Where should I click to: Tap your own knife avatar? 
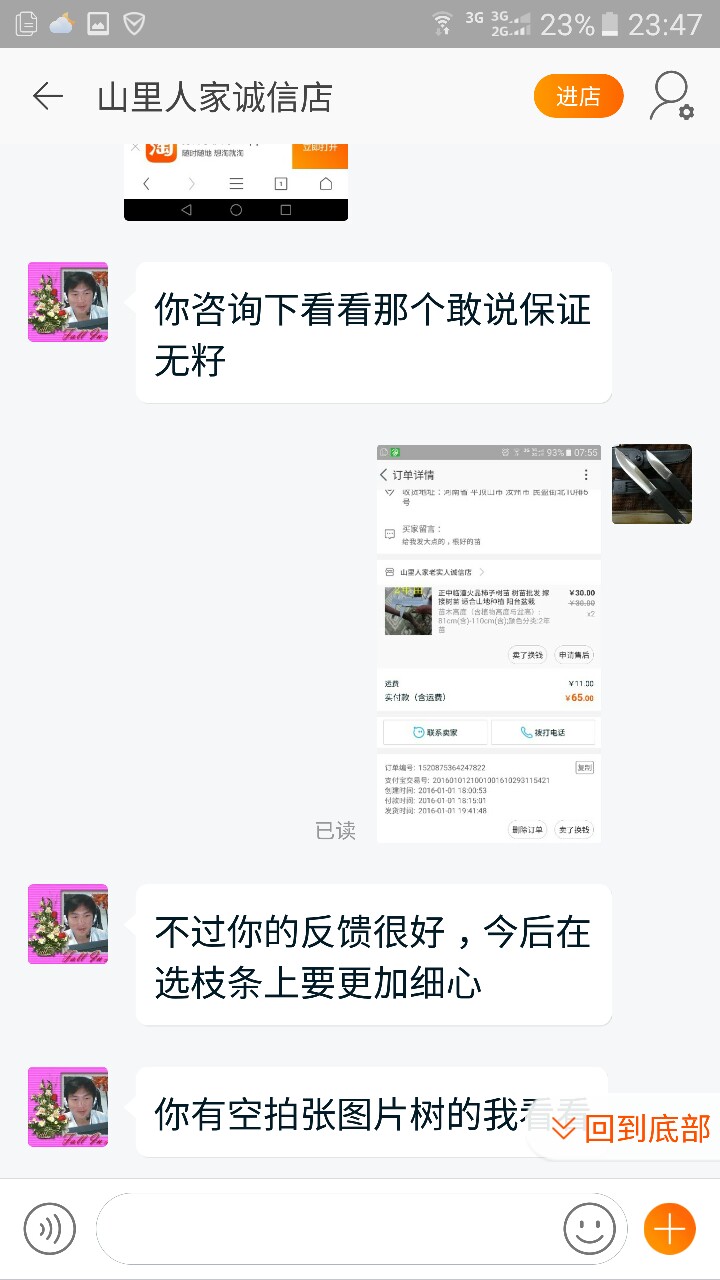pyautogui.click(x=652, y=484)
